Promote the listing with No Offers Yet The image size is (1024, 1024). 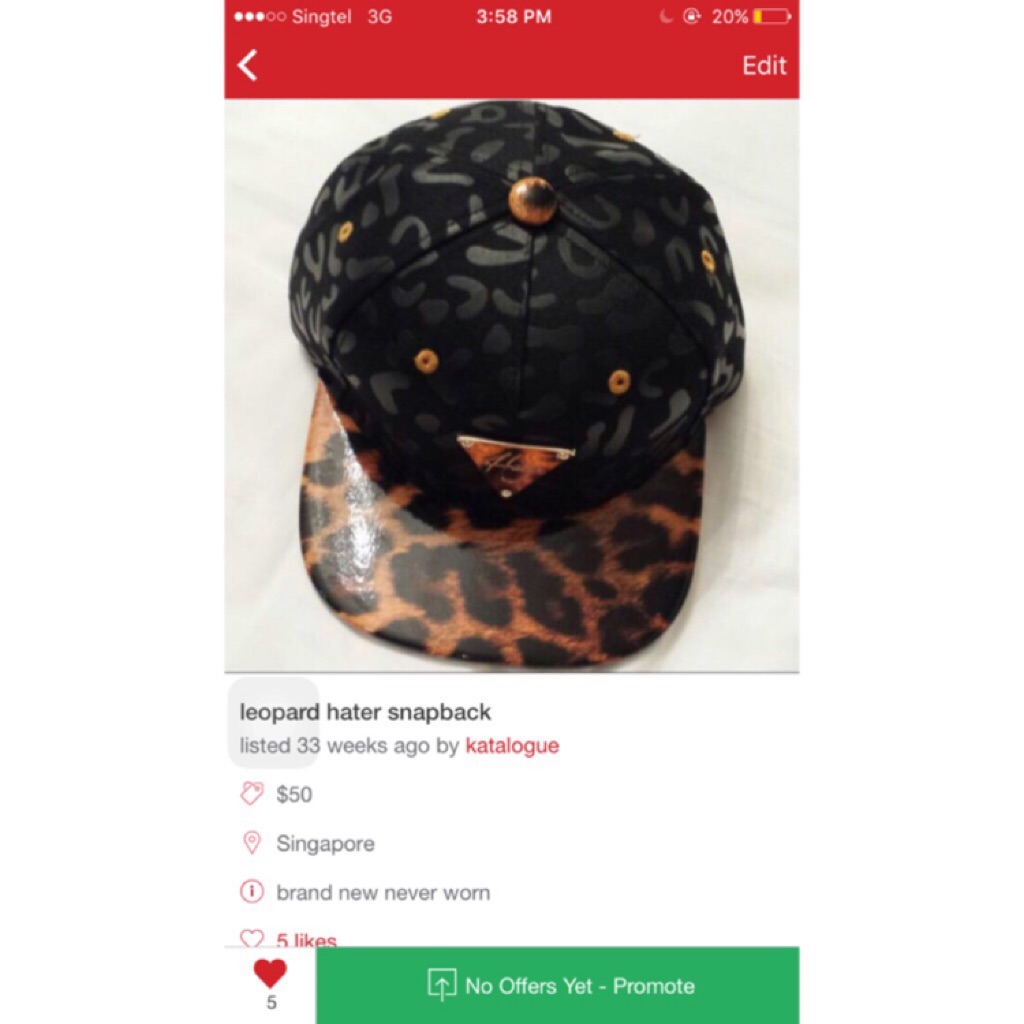pyautogui.click(x=558, y=986)
